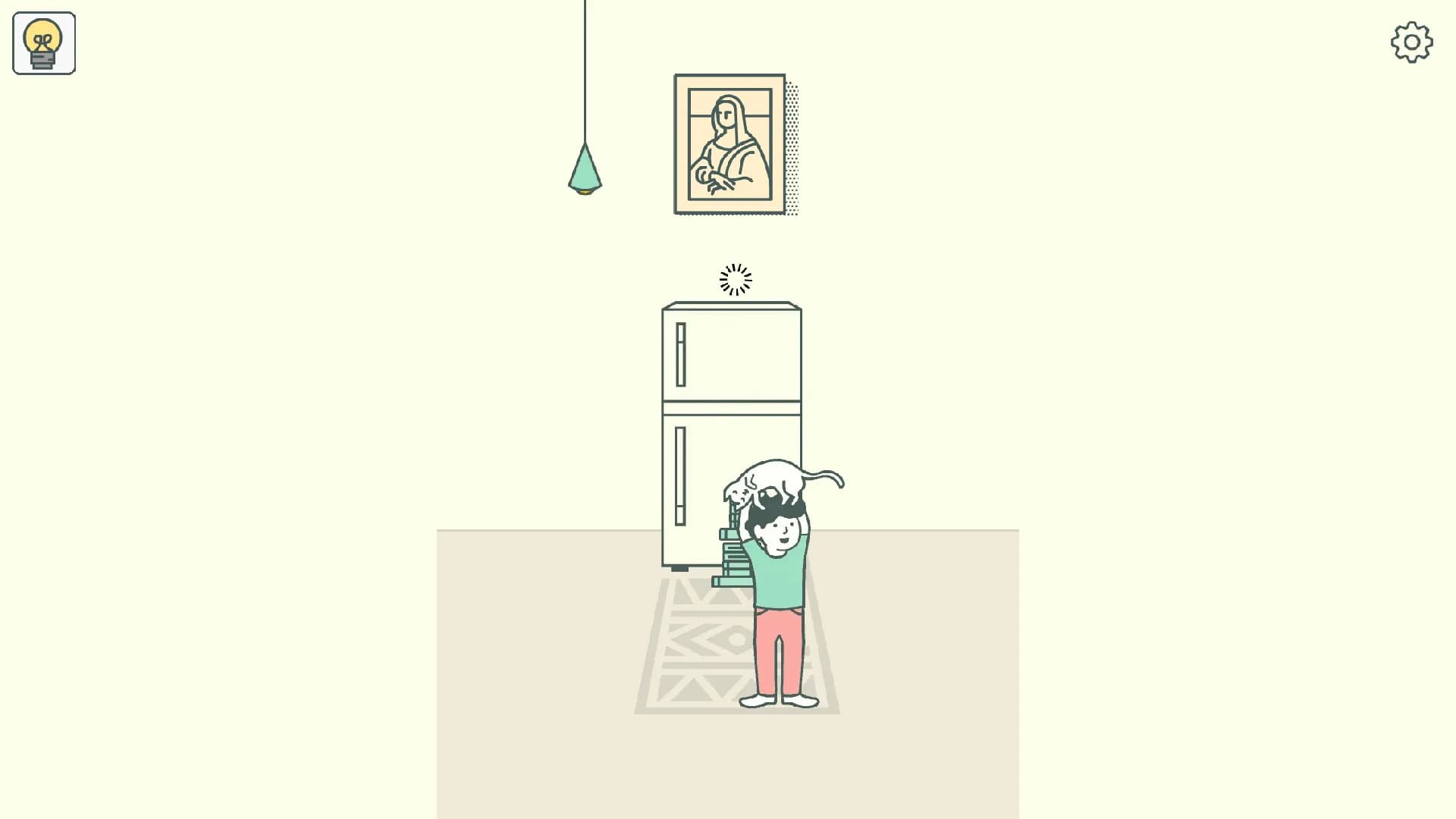The width and height of the screenshot is (1456, 819).
Task: Open the lightbulb hint button
Action: coord(44,43)
